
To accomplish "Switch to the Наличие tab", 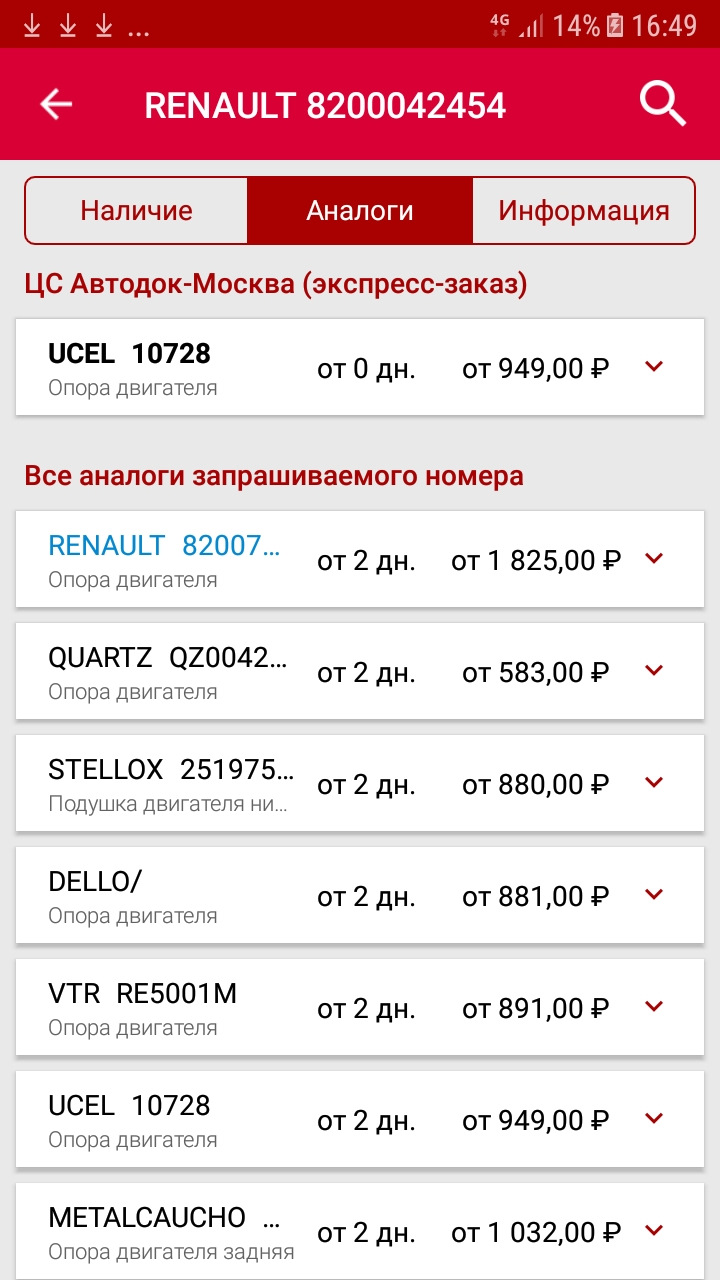I will 136,211.
